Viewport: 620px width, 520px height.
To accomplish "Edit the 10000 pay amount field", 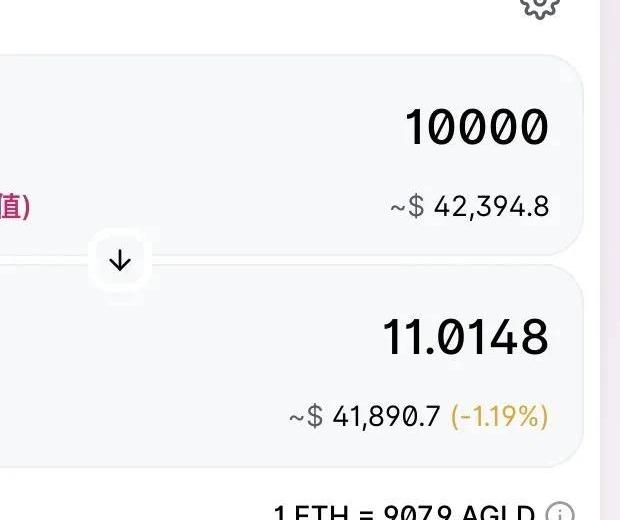I will (x=476, y=128).
